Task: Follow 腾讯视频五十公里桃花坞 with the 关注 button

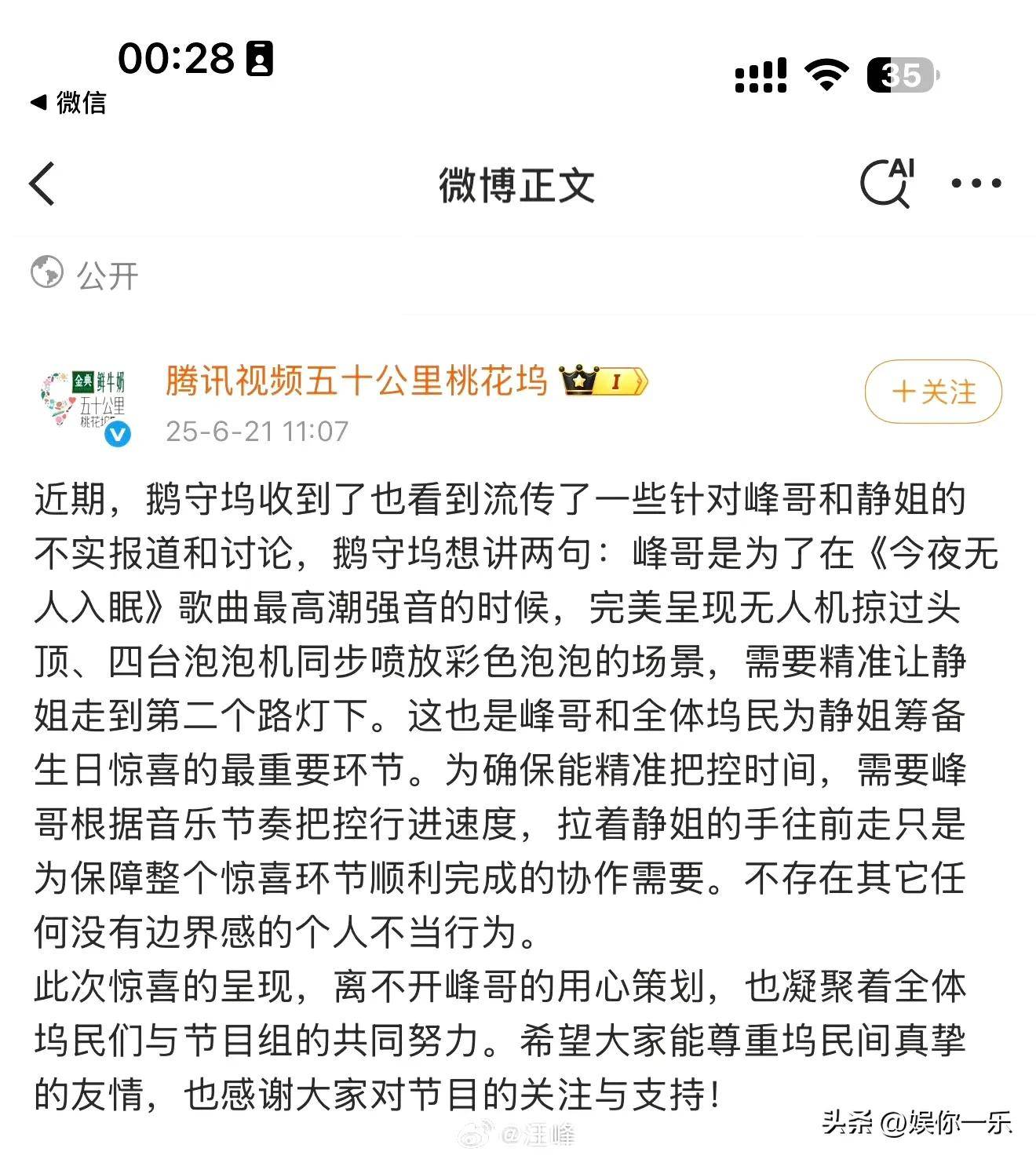Action: [933, 392]
